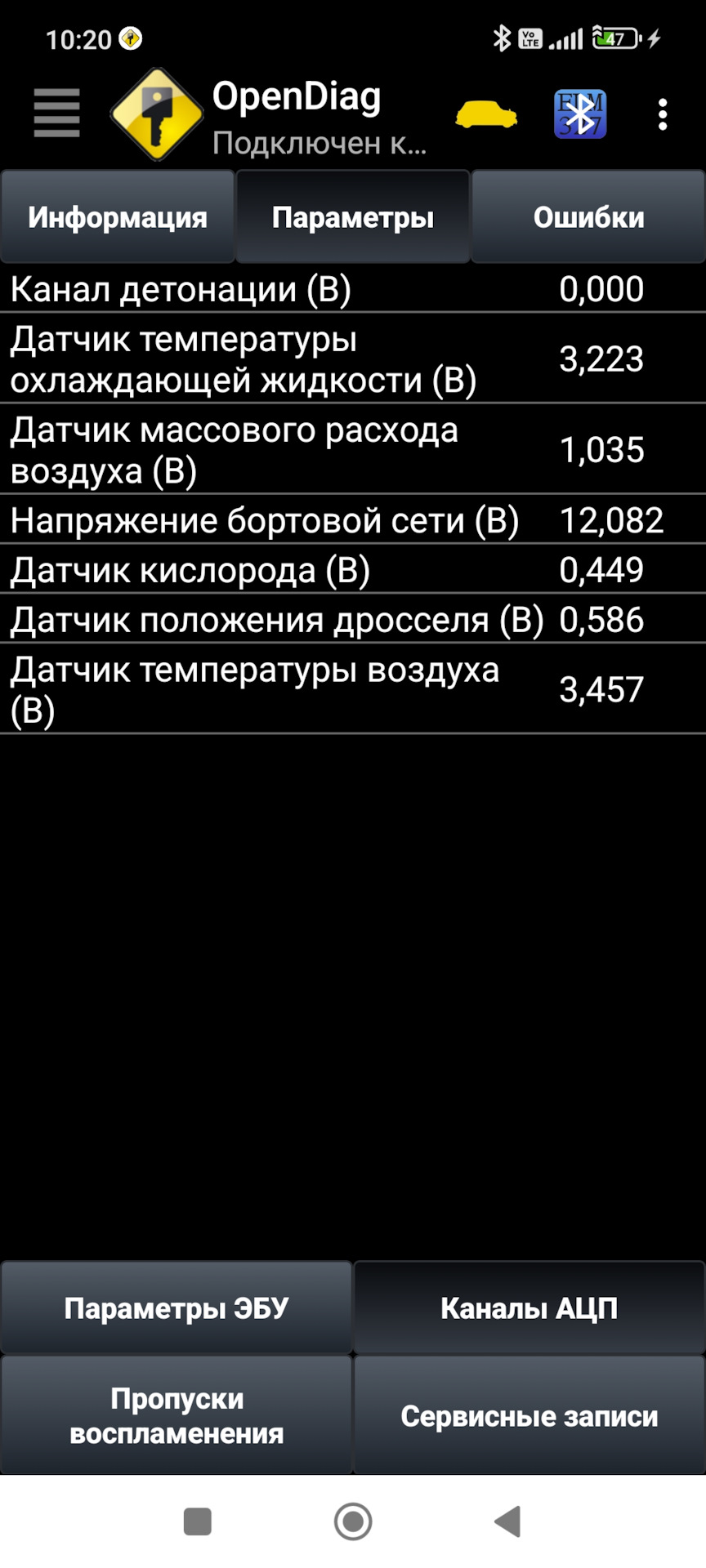This screenshot has width=706, height=1568.
Task: Select the Параметры tab
Action: (353, 217)
